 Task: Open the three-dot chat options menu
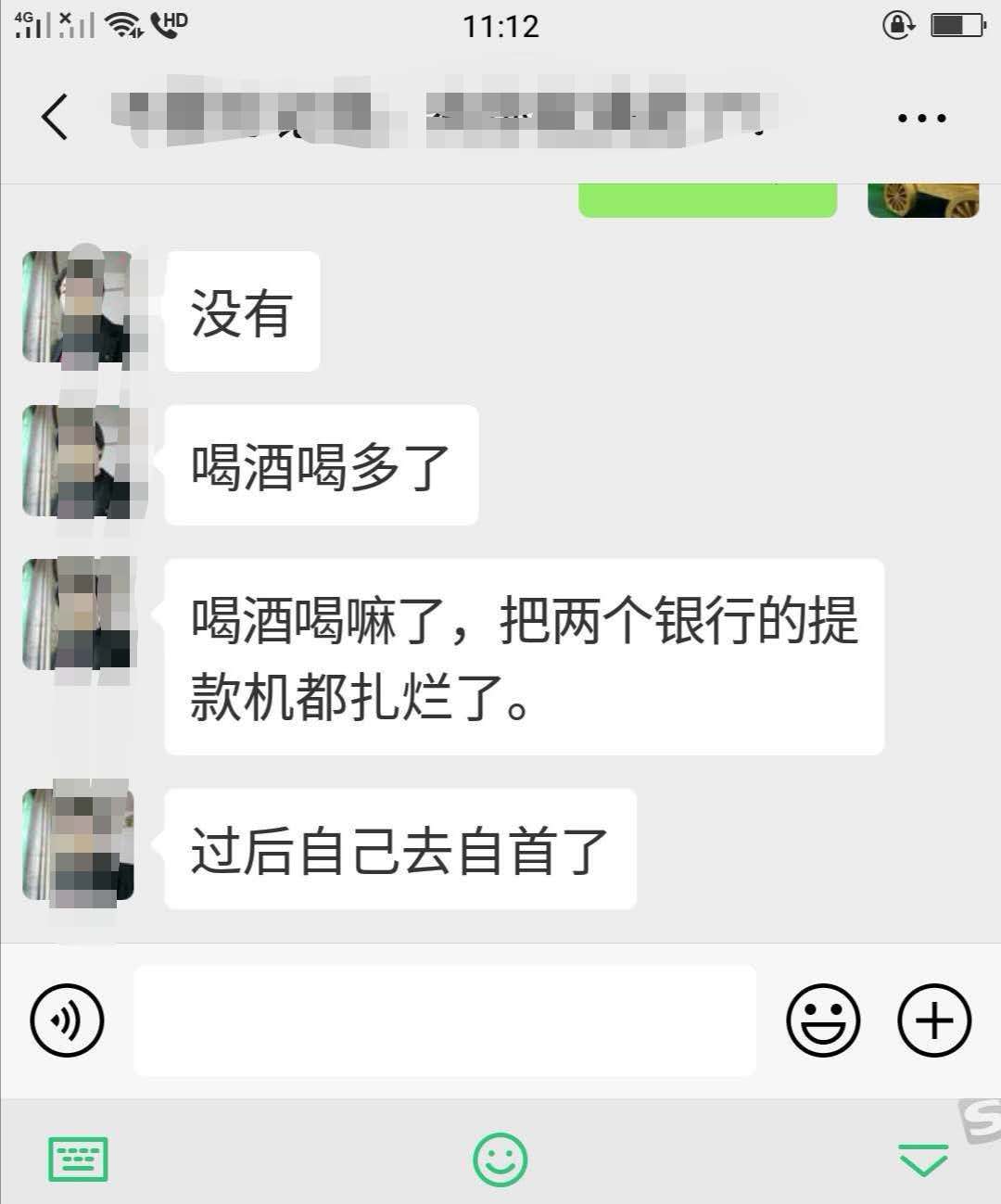pyautogui.click(x=921, y=119)
